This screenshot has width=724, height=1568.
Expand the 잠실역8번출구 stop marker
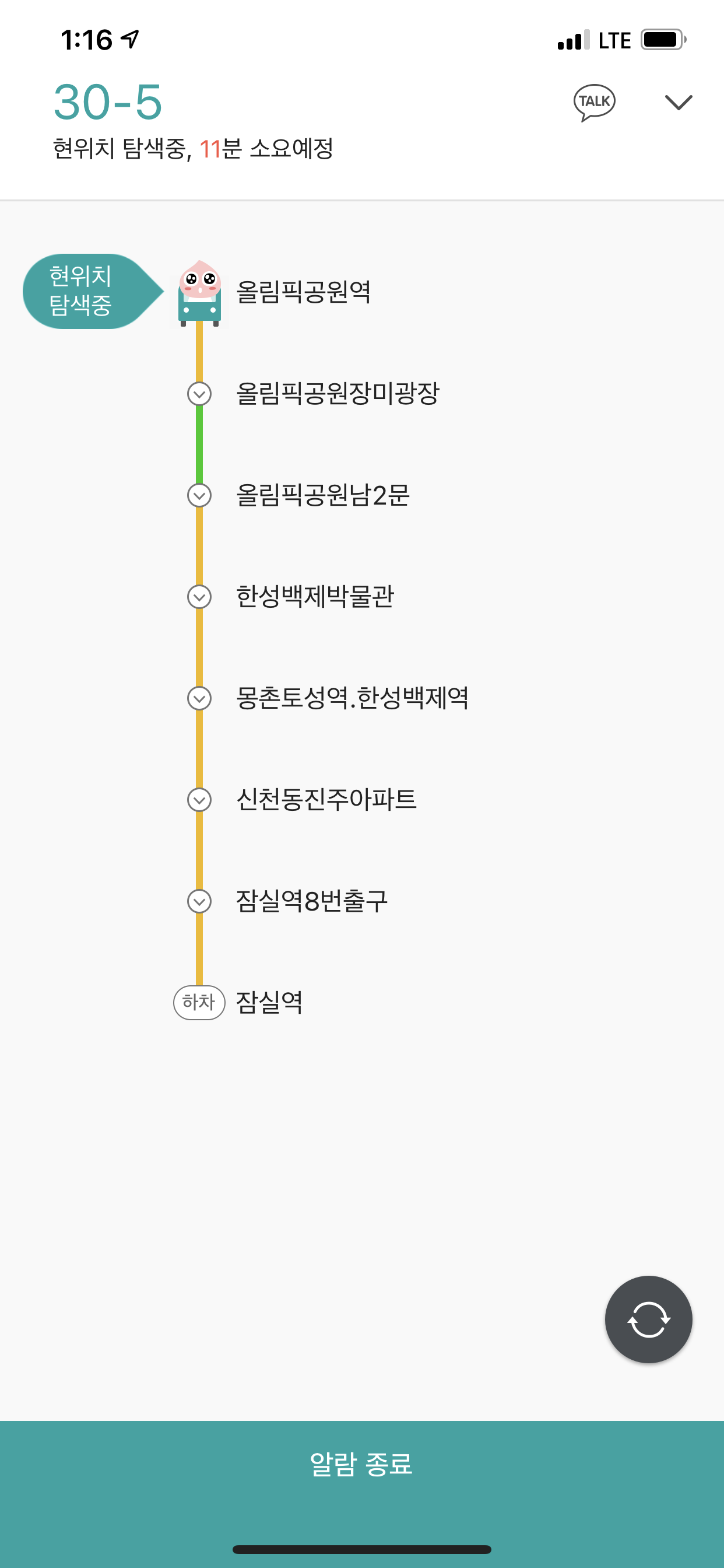199,901
